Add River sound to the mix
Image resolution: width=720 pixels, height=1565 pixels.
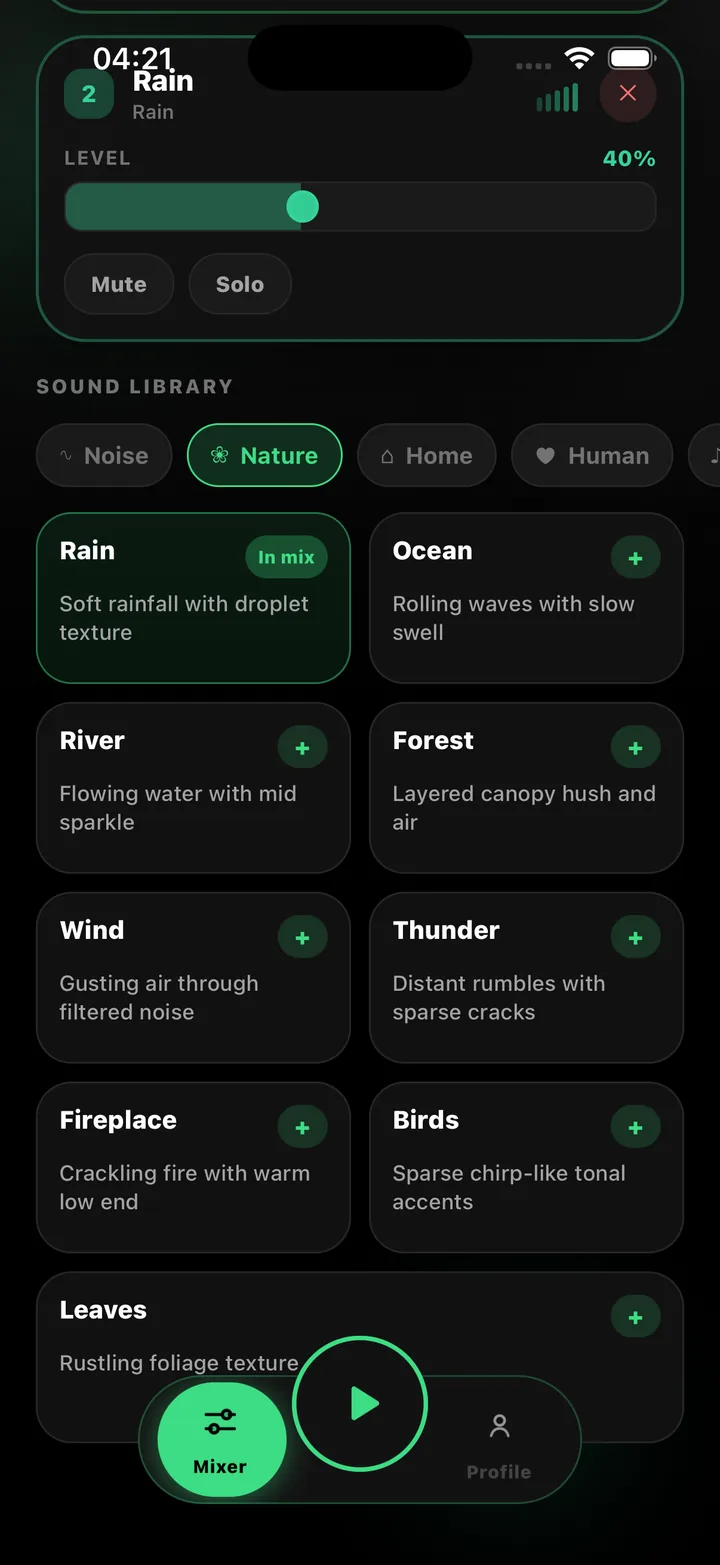[x=303, y=748]
